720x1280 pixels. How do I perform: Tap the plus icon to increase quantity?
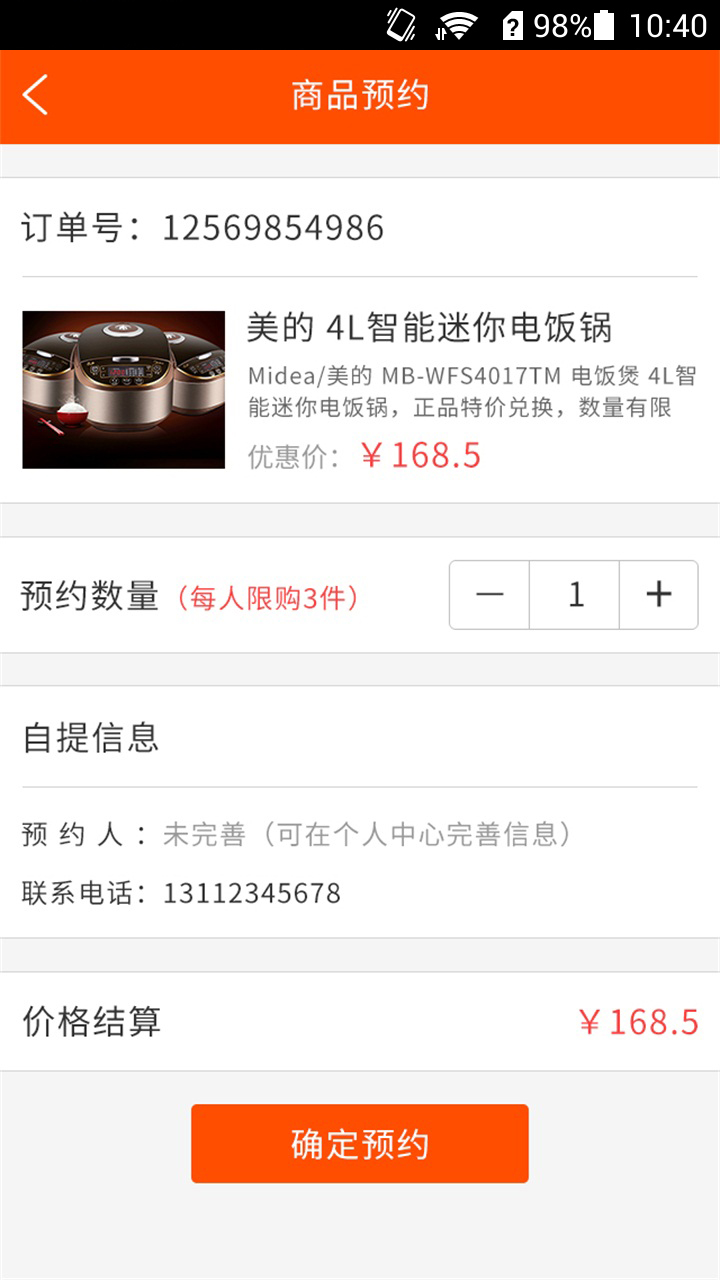click(x=657, y=594)
